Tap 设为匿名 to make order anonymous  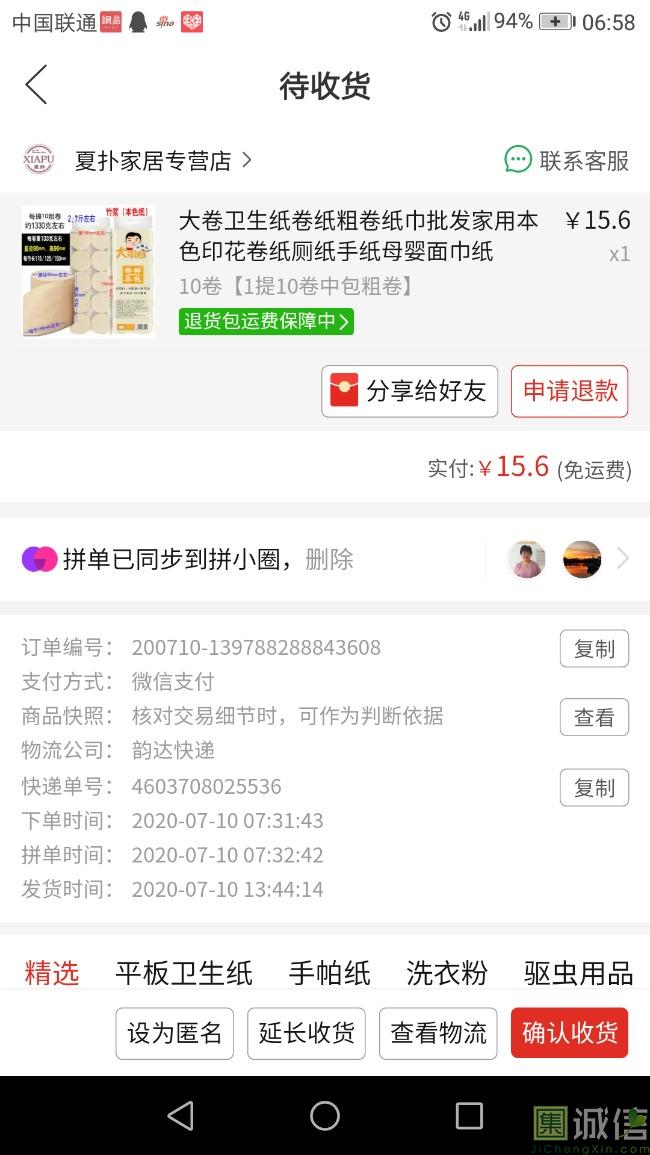tap(175, 1033)
